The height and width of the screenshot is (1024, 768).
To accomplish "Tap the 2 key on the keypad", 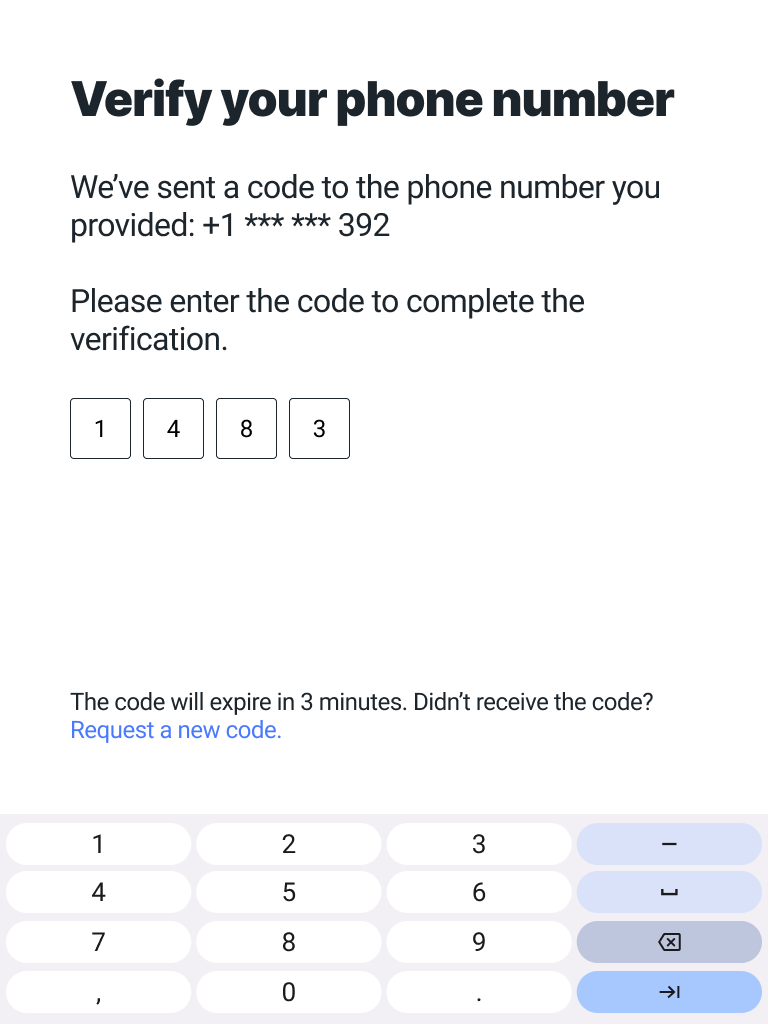I will click(x=288, y=844).
